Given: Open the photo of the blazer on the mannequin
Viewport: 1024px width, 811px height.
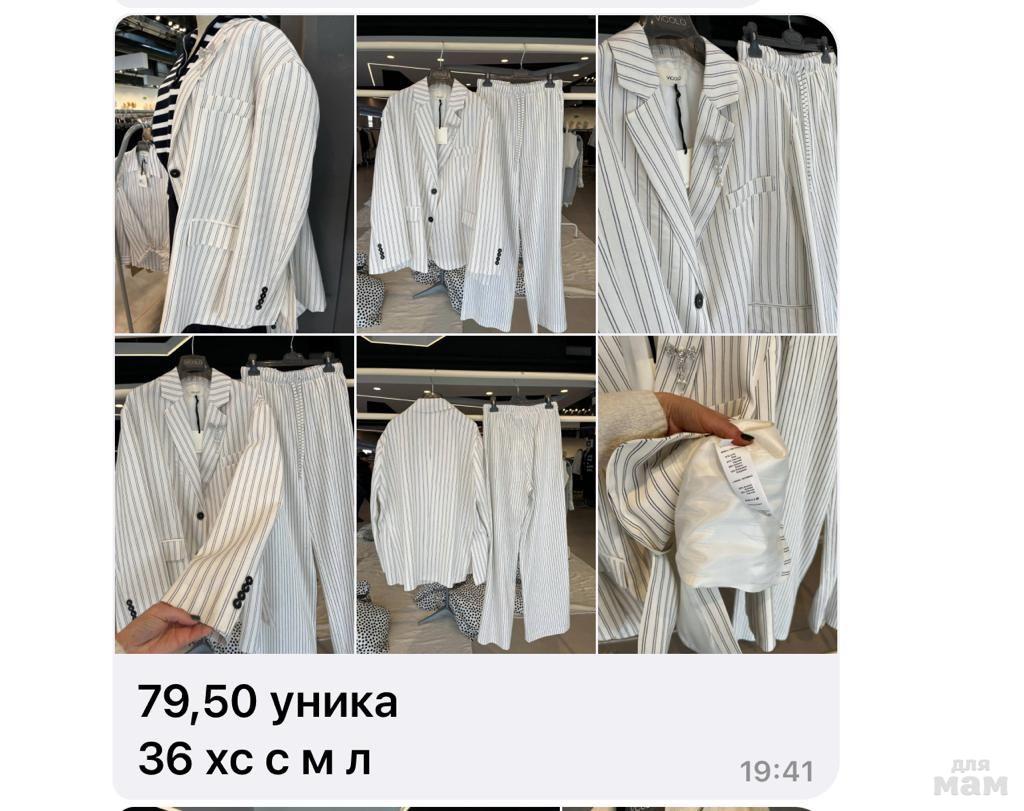Looking at the screenshot, I should (234, 174).
